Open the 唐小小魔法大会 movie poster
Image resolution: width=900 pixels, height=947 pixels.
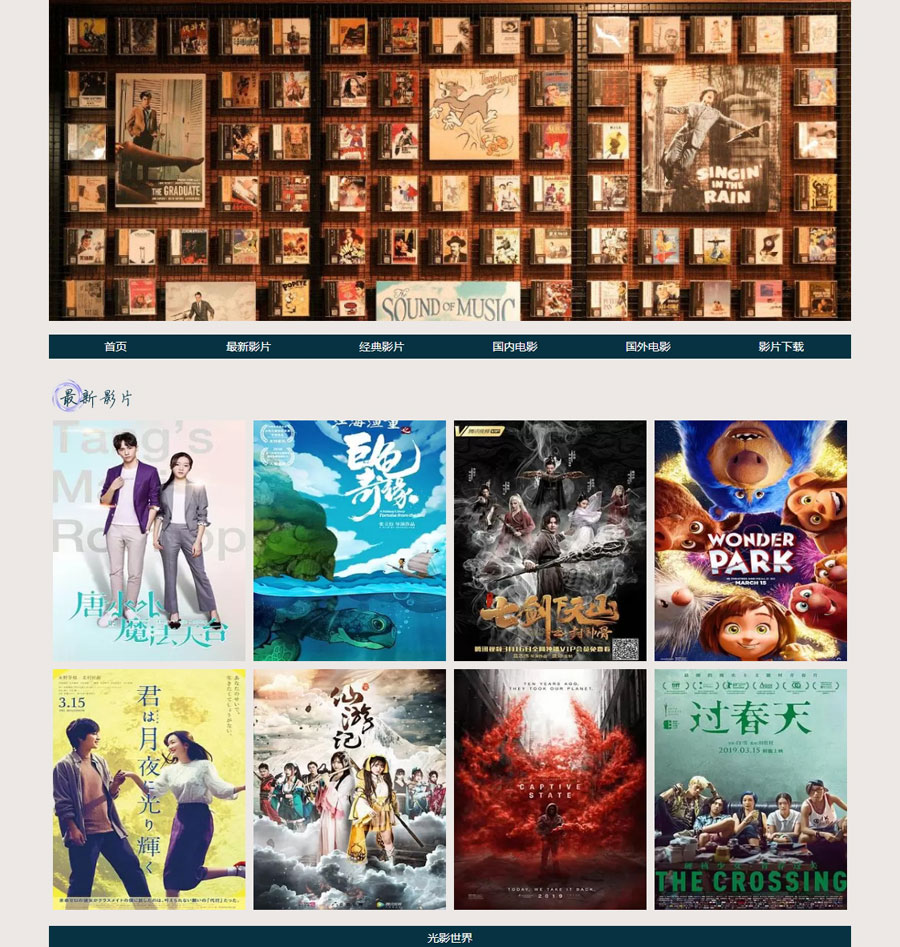pos(149,540)
